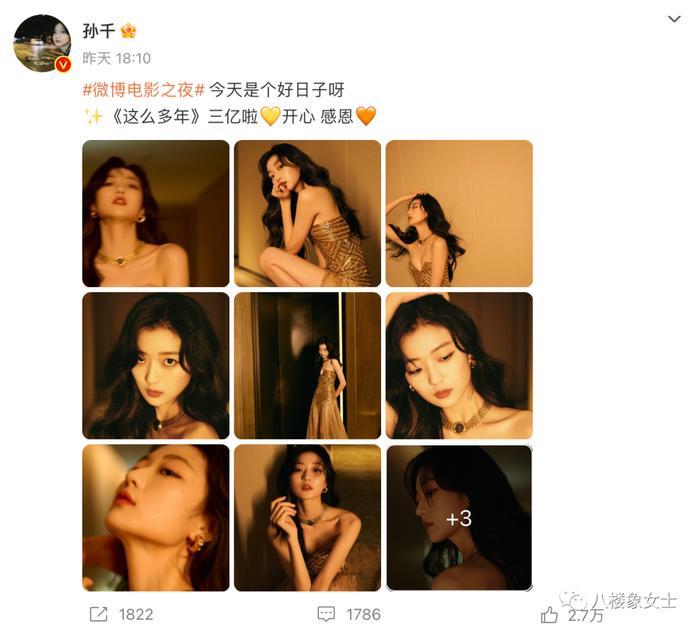Expand the post options chevron
Image resolution: width=700 pixels, height=632 pixels.
673,19
